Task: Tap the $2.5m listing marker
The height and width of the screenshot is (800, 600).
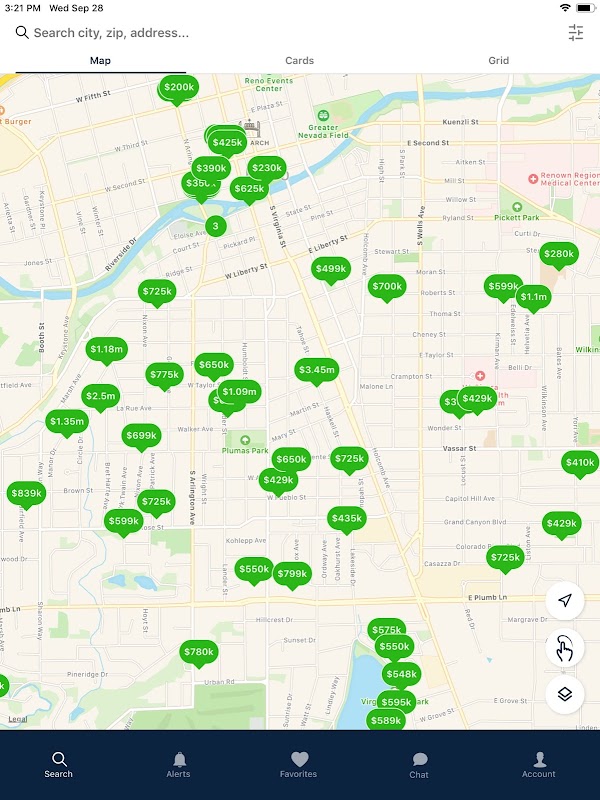Action: tap(100, 396)
